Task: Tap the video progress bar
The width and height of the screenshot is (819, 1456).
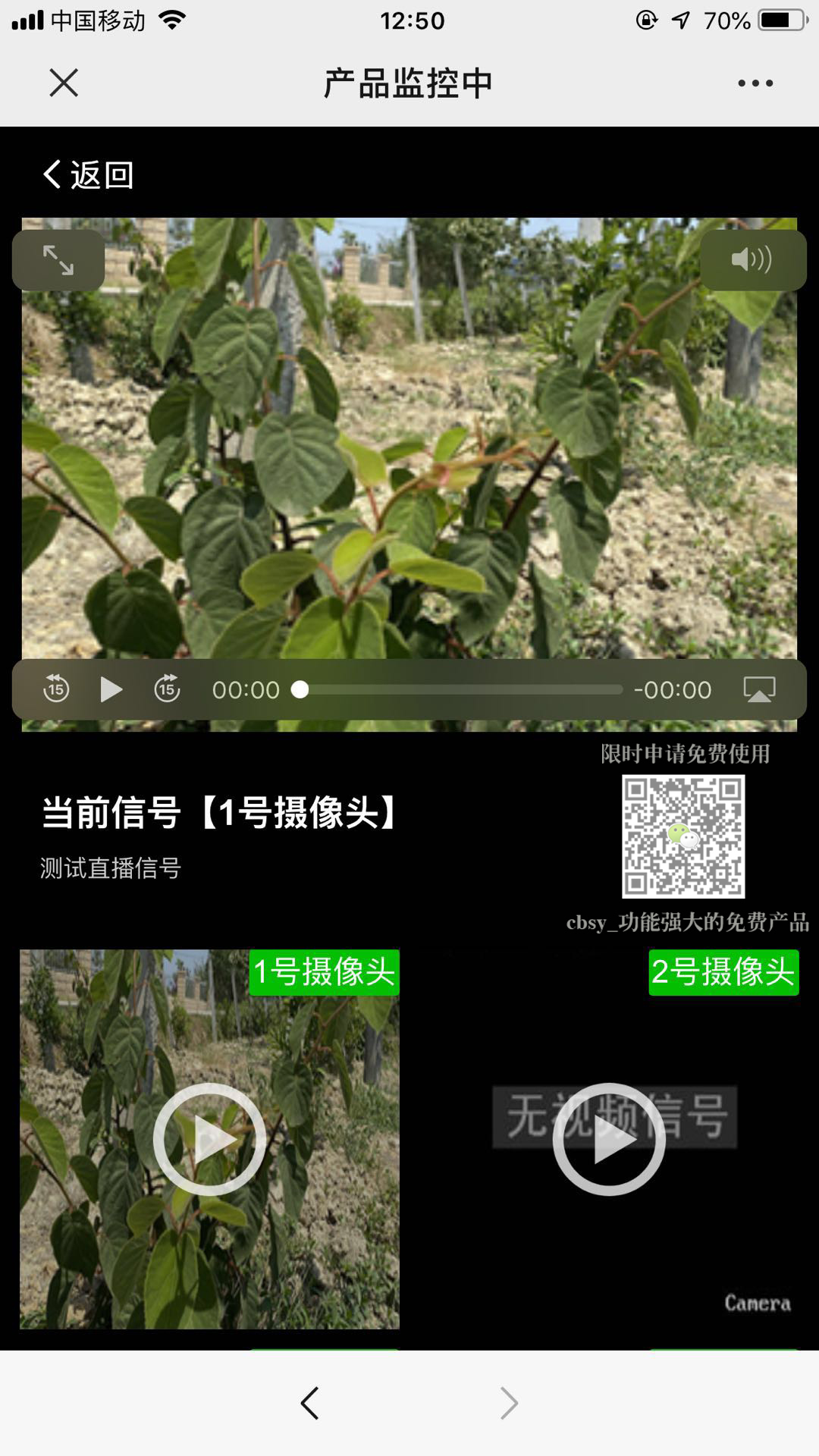Action: click(x=460, y=689)
